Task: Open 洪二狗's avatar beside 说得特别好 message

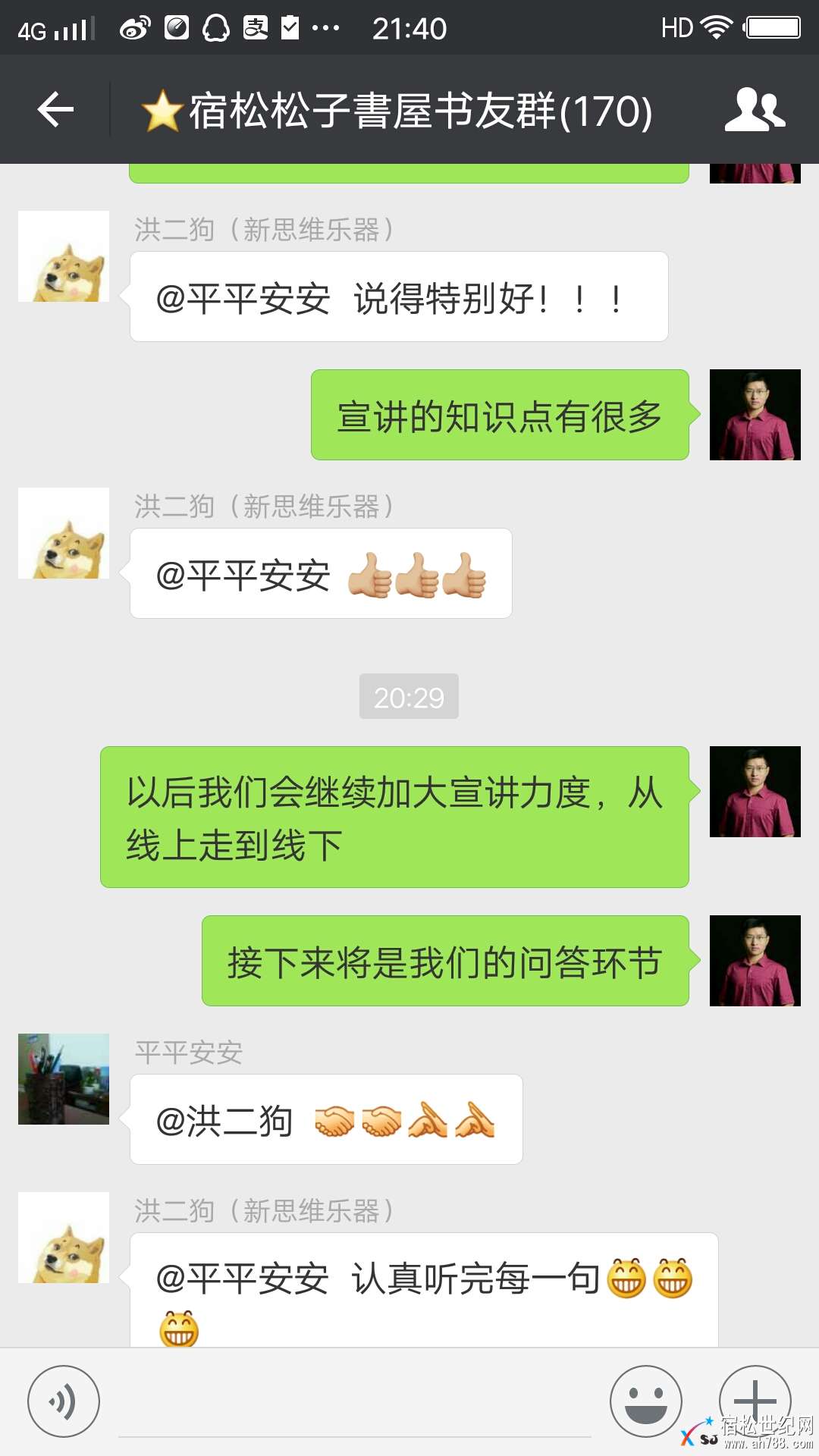Action: tap(64, 256)
